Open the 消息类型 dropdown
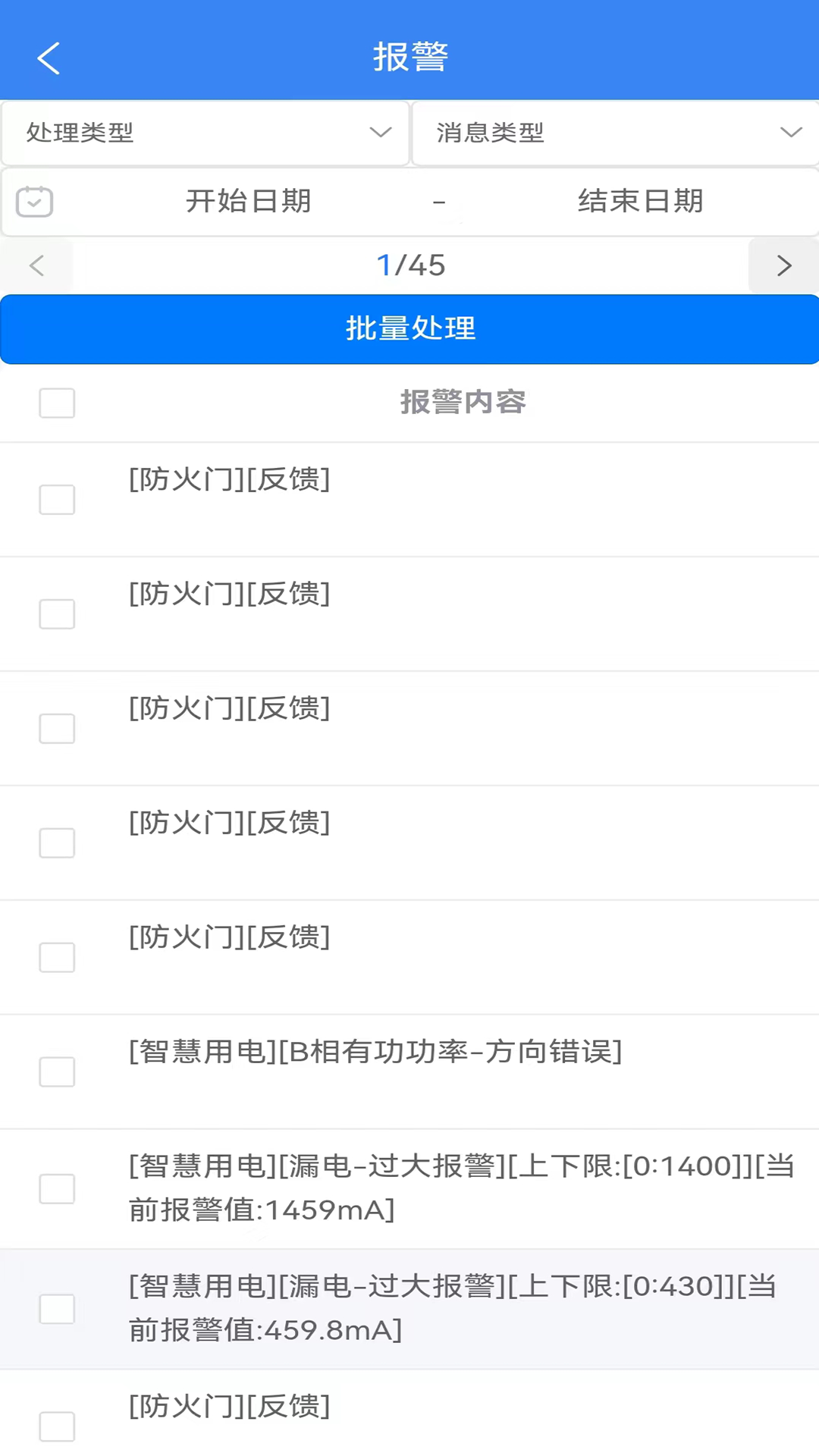 pyautogui.click(x=614, y=133)
